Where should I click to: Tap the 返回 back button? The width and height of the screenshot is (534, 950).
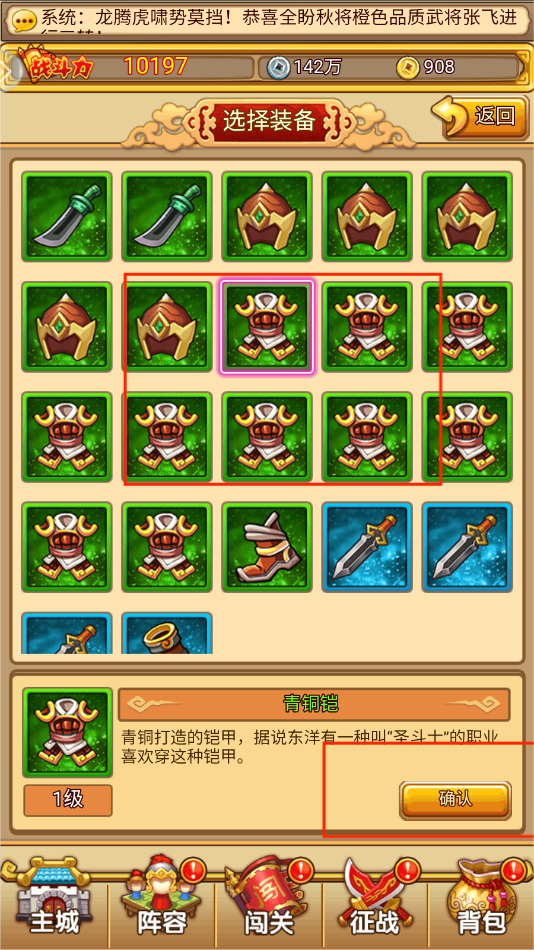tap(479, 117)
